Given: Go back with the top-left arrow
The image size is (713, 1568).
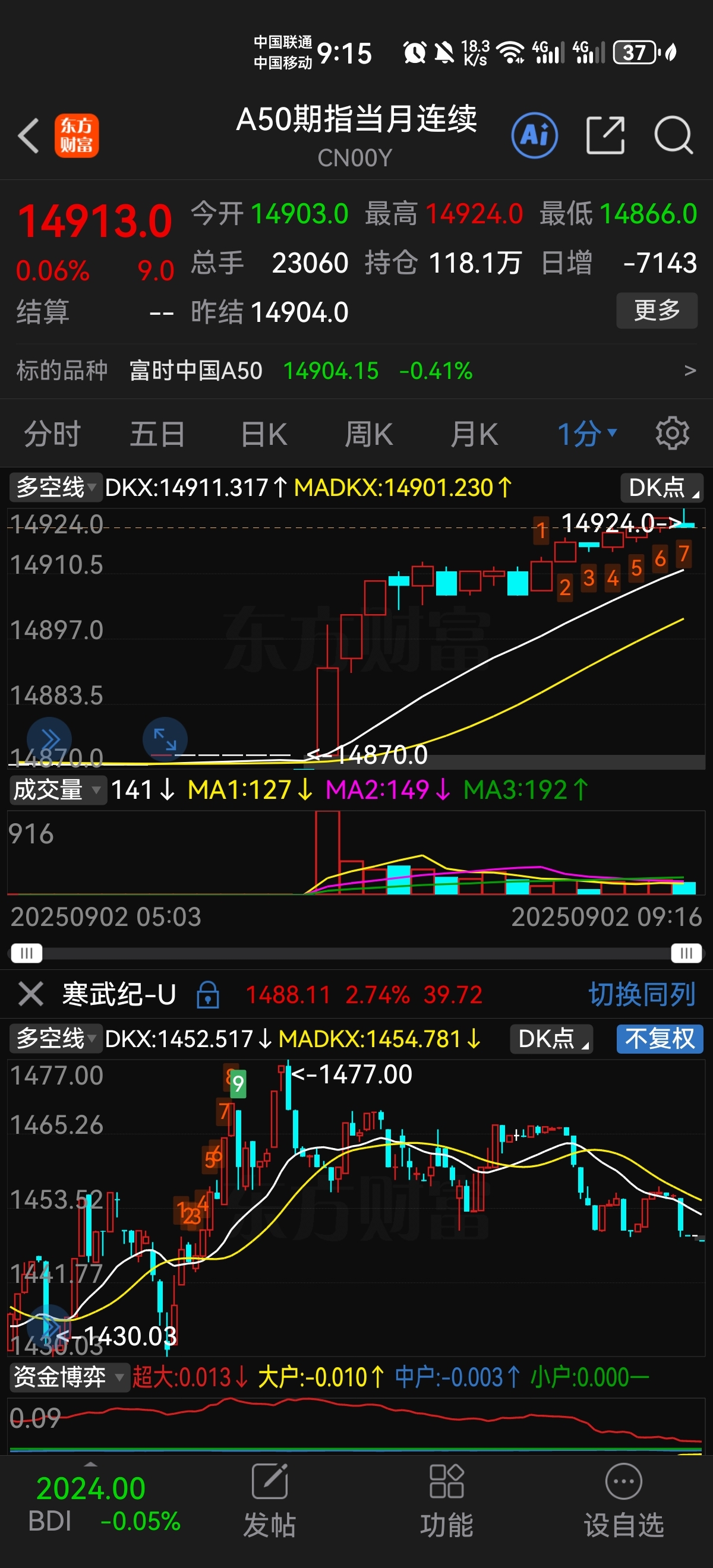Looking at the screenshot, I should pos(29,135).
